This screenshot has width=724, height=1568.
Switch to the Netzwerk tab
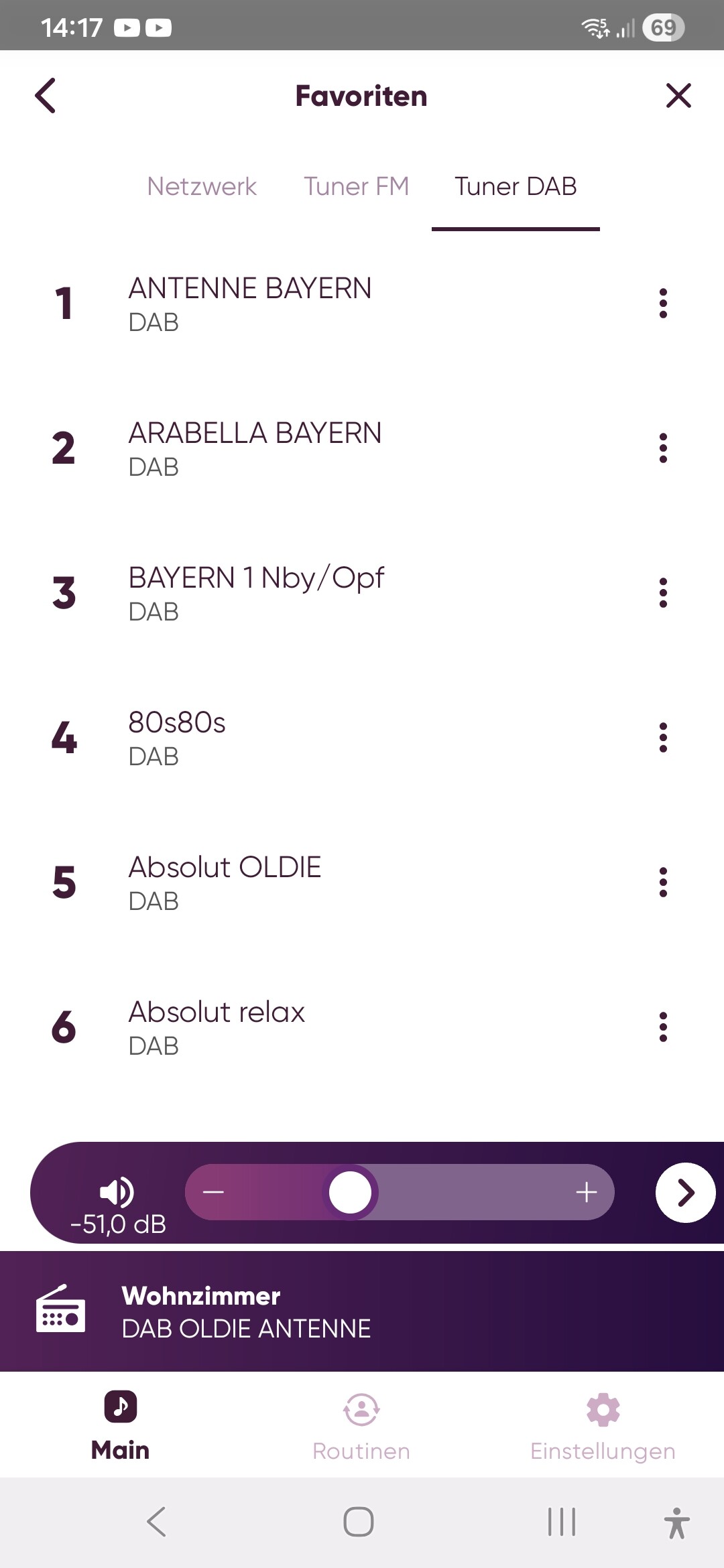click(x=202, y=186)
